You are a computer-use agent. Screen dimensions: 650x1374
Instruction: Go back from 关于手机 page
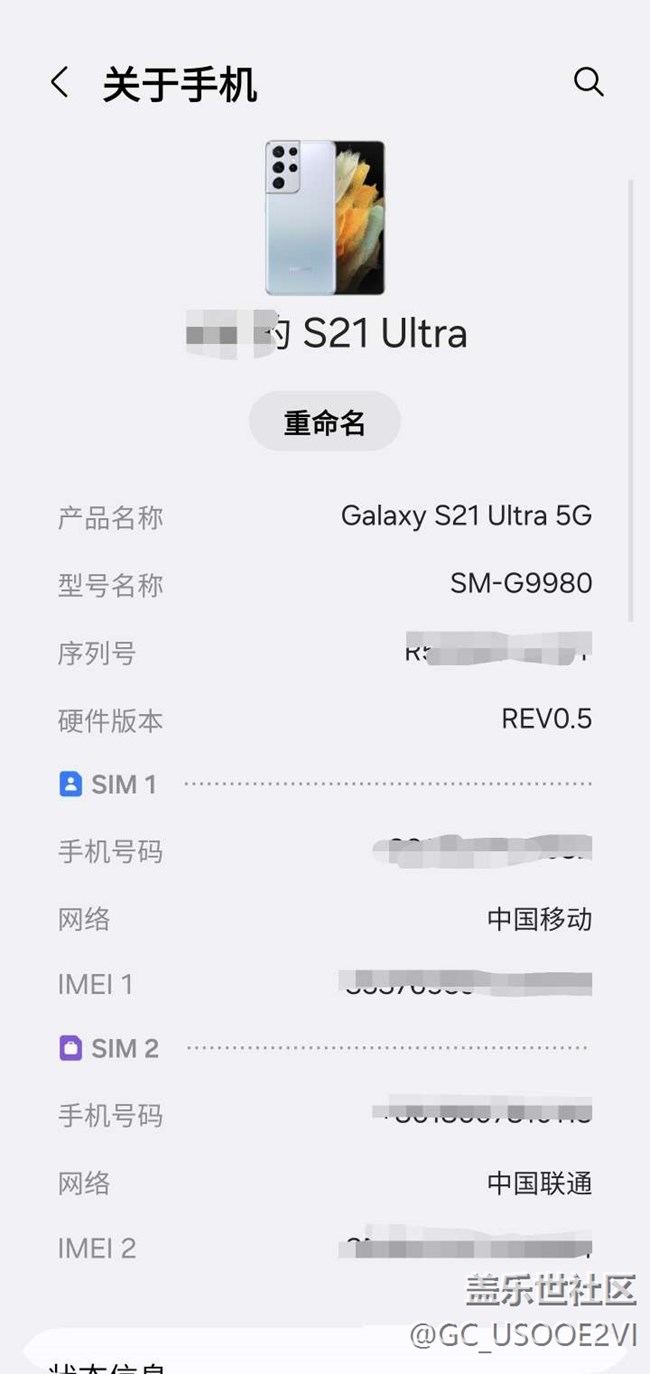pos(60,83)
